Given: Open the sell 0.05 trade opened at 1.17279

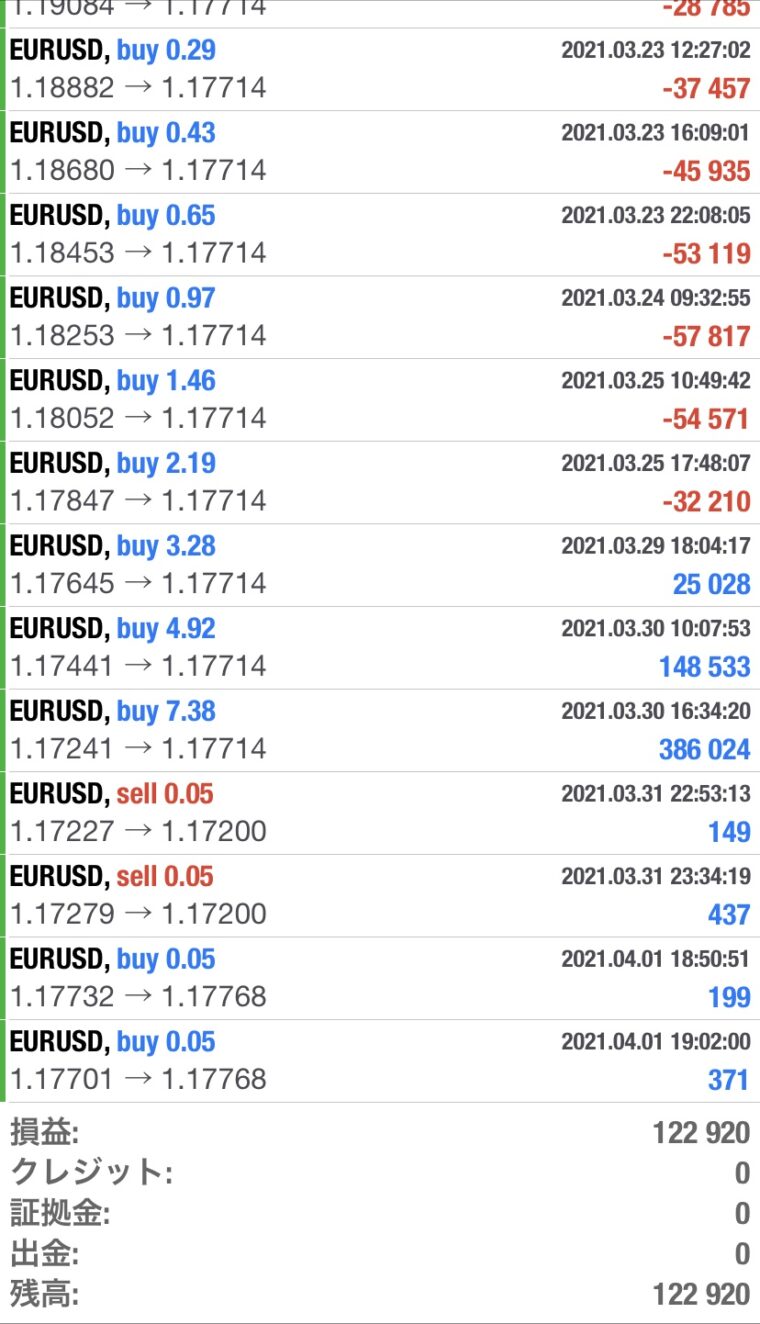Looking at the screenshot, I should 380,896.
